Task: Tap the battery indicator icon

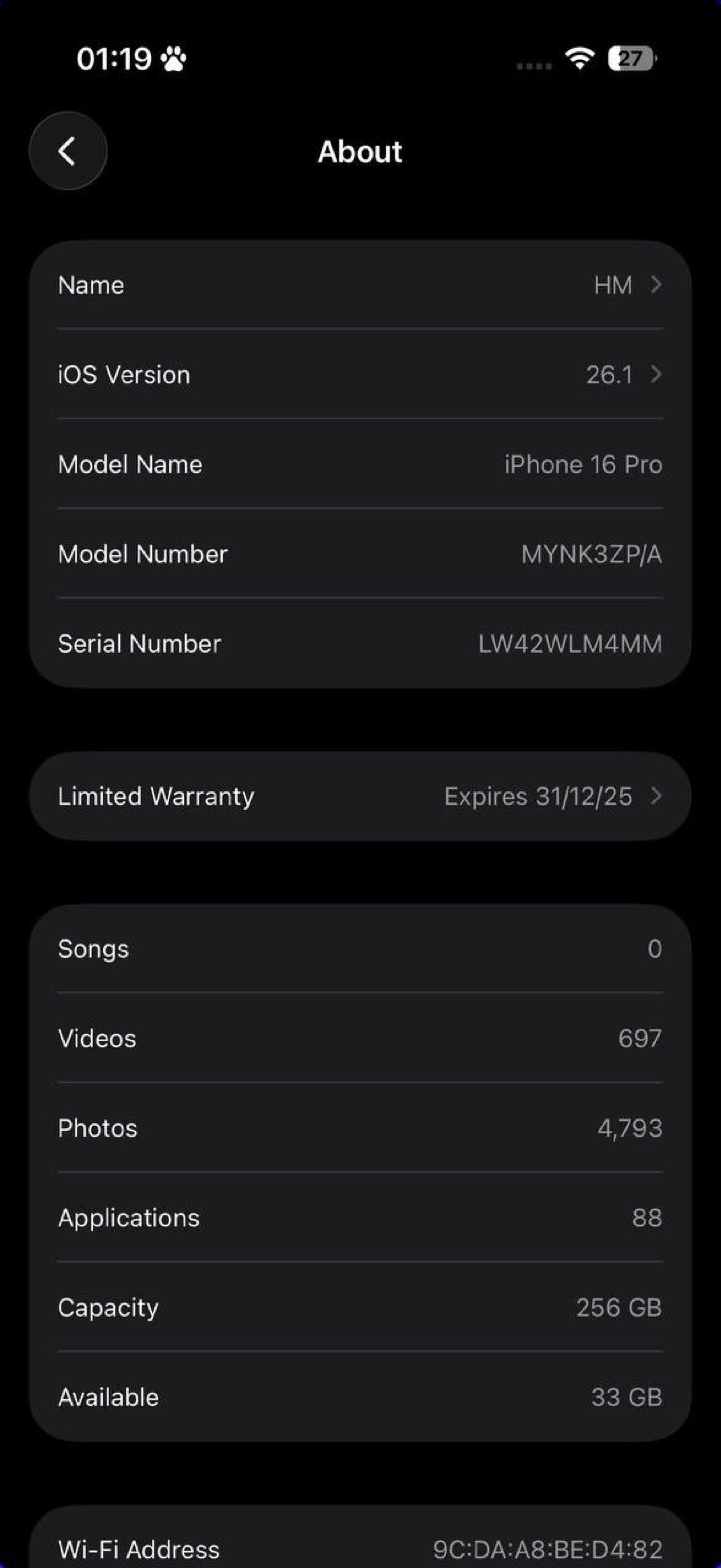Action: pos(629,58)
